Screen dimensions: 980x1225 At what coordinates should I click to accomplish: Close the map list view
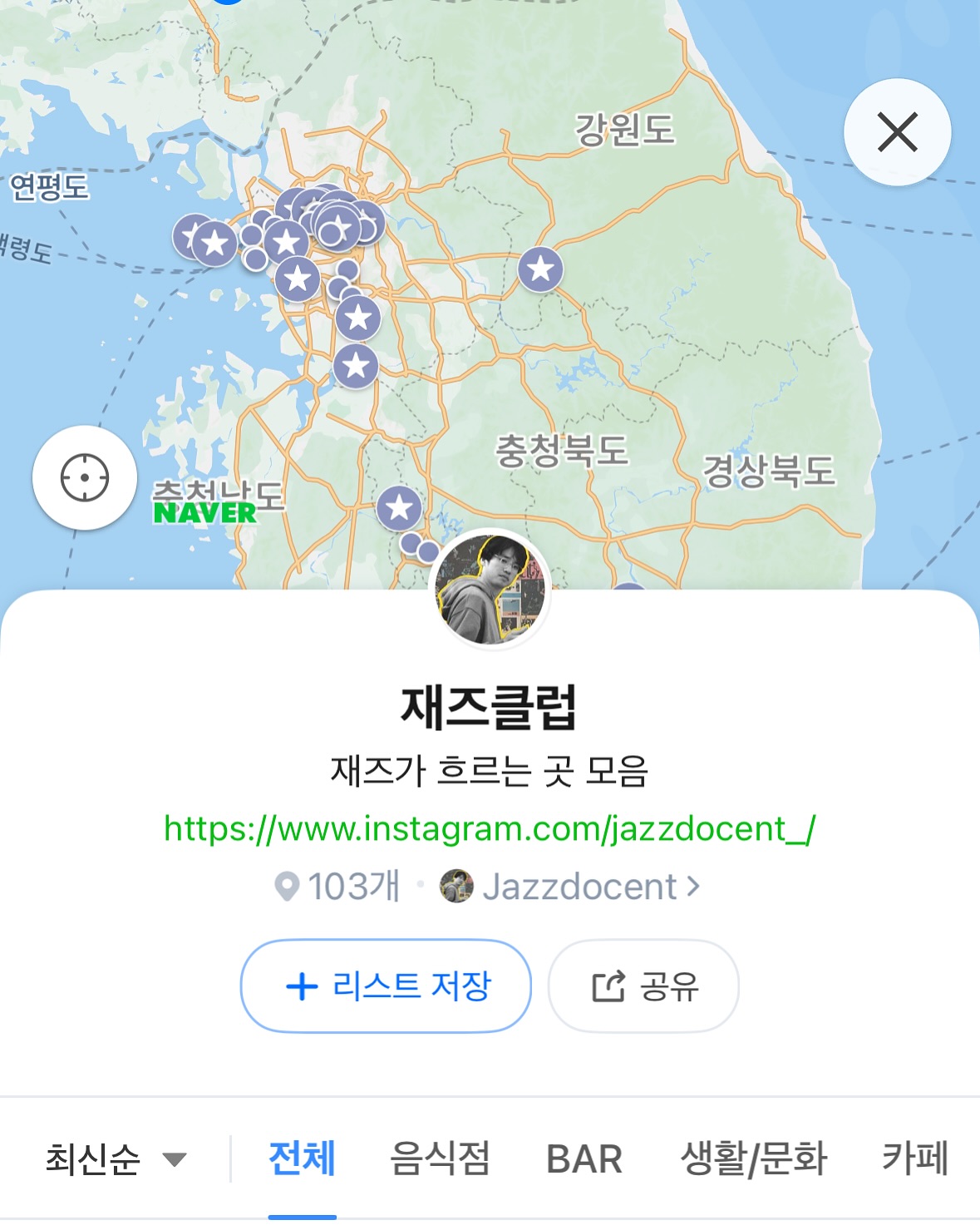(x=897, y=132)
